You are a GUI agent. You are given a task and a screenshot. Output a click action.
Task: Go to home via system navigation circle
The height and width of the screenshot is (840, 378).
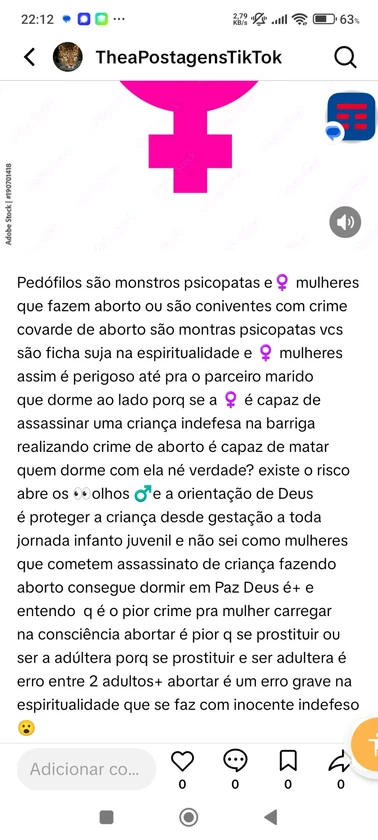pyautogui.click(x=188, y=818)
